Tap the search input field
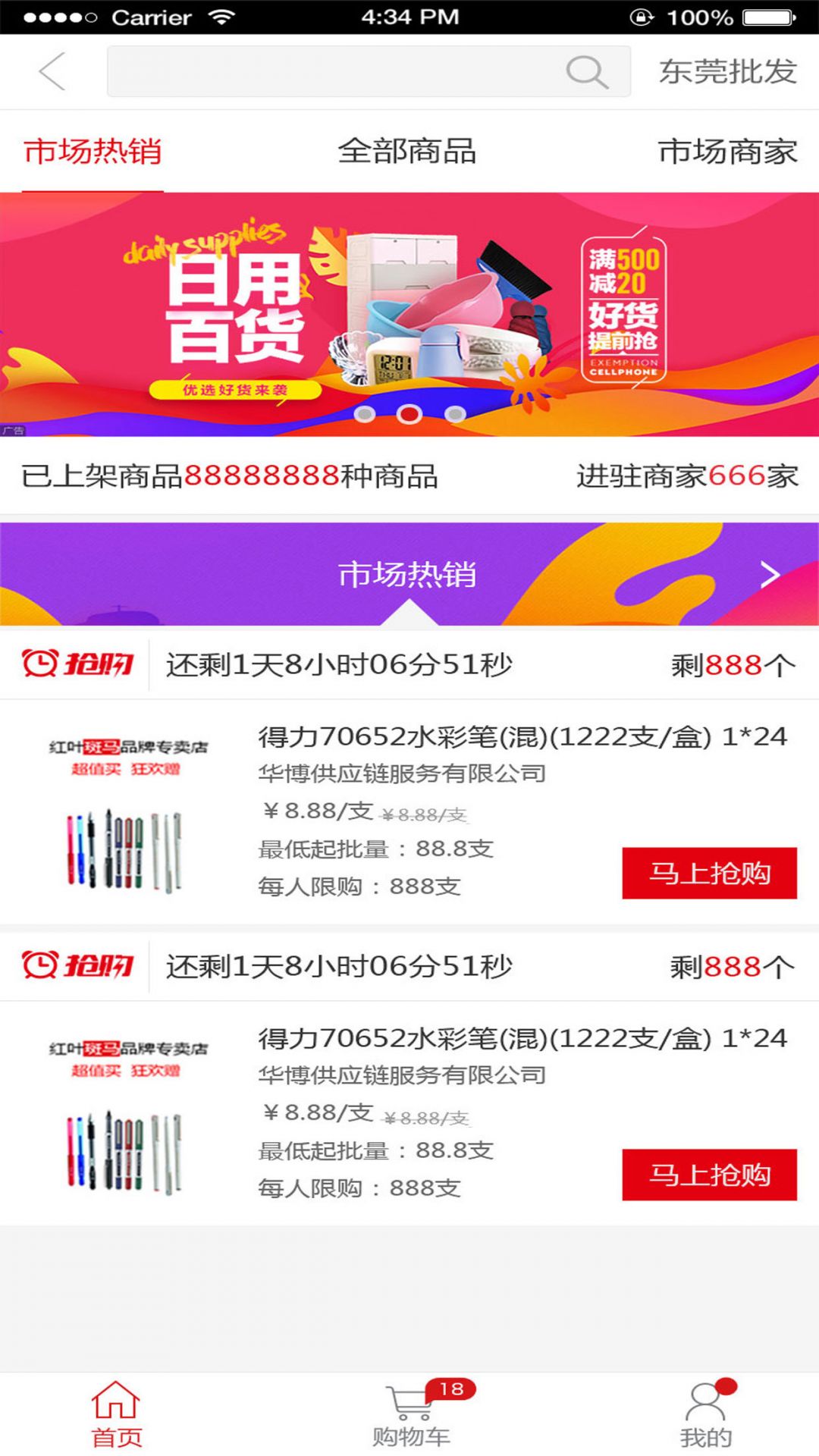This screenshot has width=819, height=1456. pos(334,72)
